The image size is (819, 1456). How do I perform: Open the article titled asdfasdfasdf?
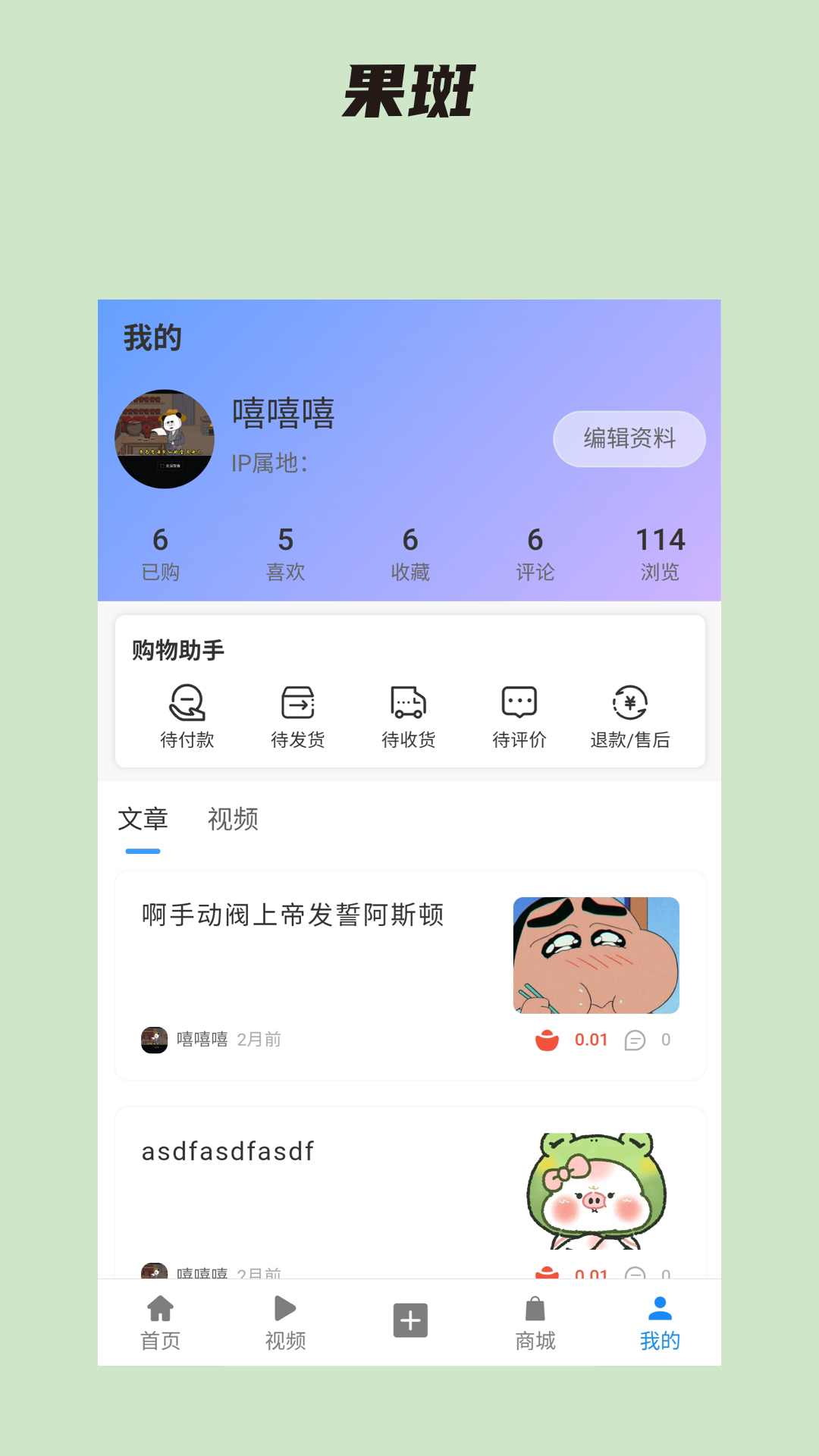click(227, 1151)
